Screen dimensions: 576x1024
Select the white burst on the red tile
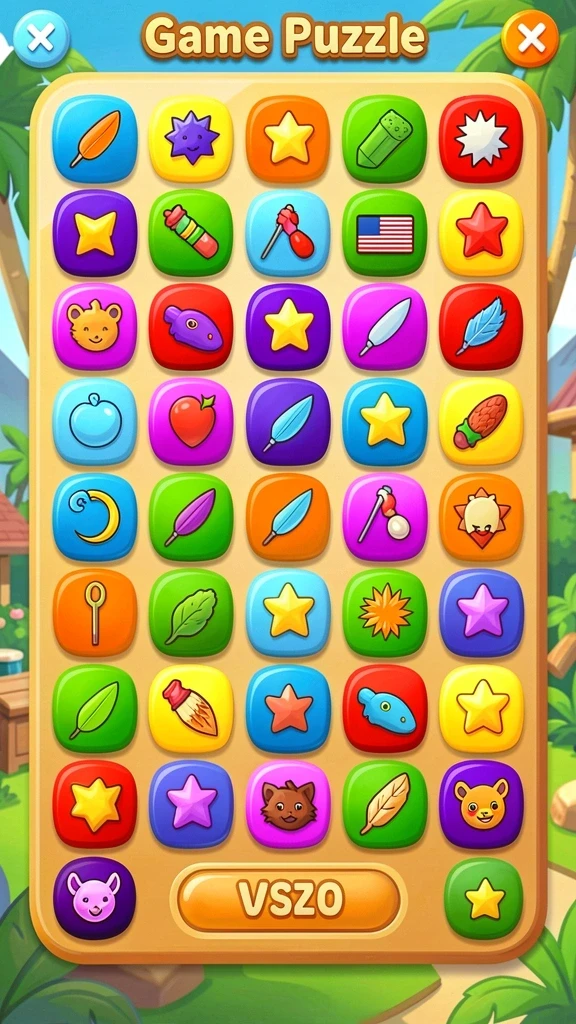coord(481,138)
